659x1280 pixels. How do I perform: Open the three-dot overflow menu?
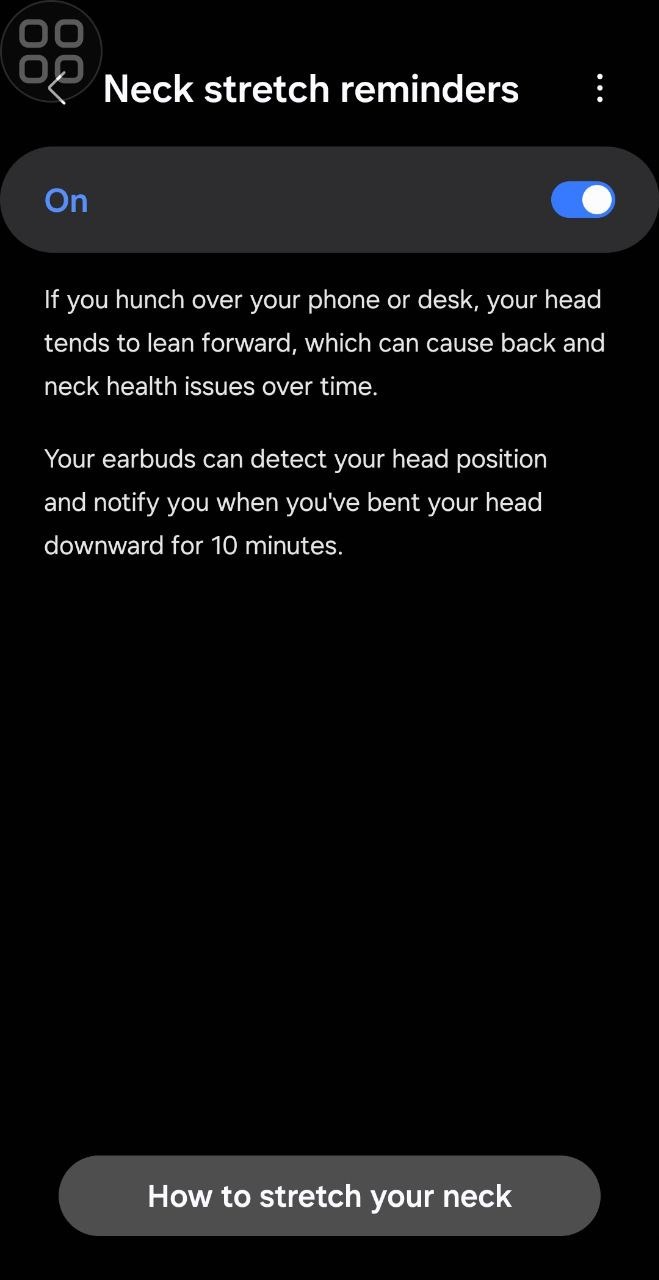click(x=599, y=89)
